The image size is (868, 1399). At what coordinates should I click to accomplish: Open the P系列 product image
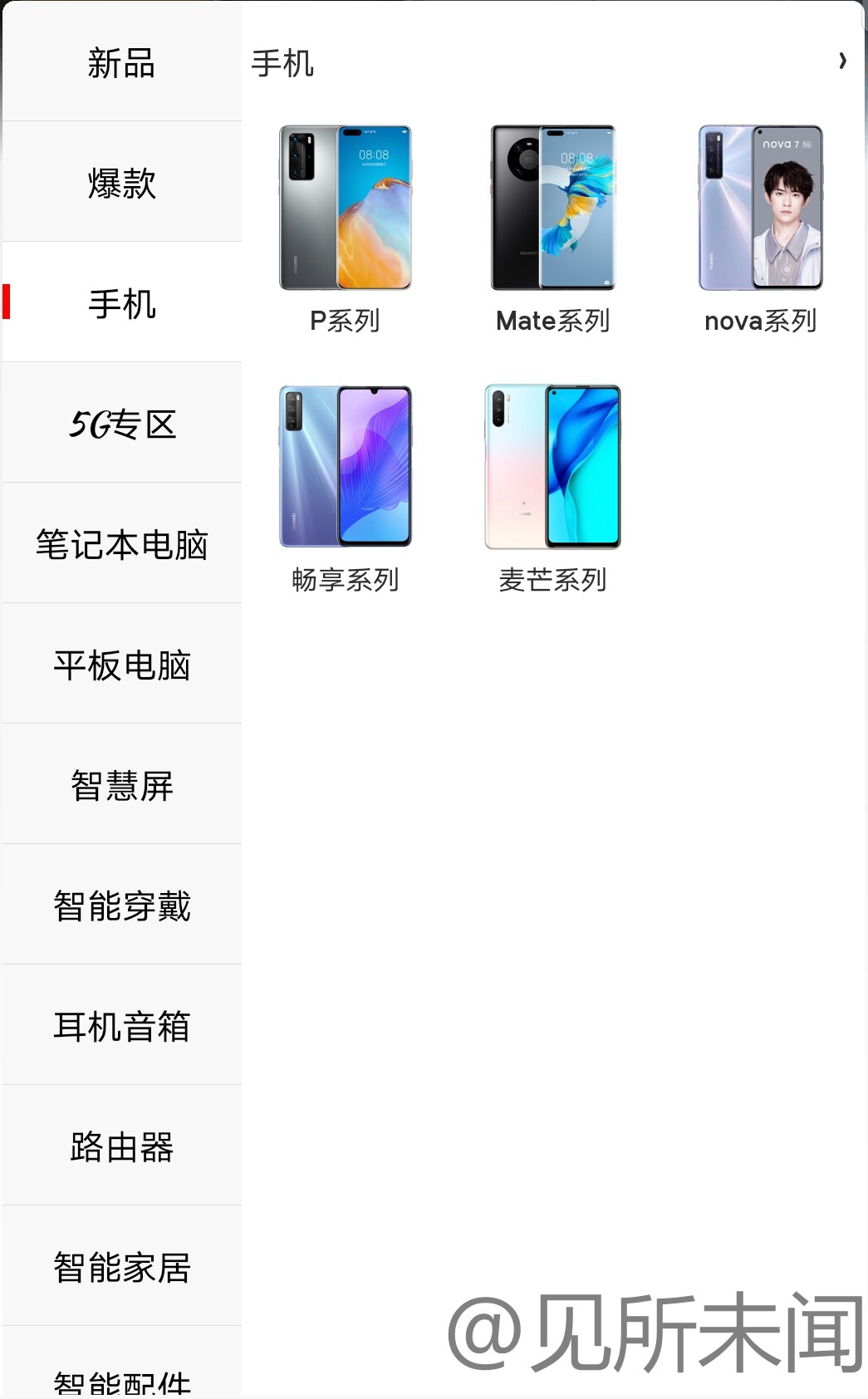click(345, 208)
